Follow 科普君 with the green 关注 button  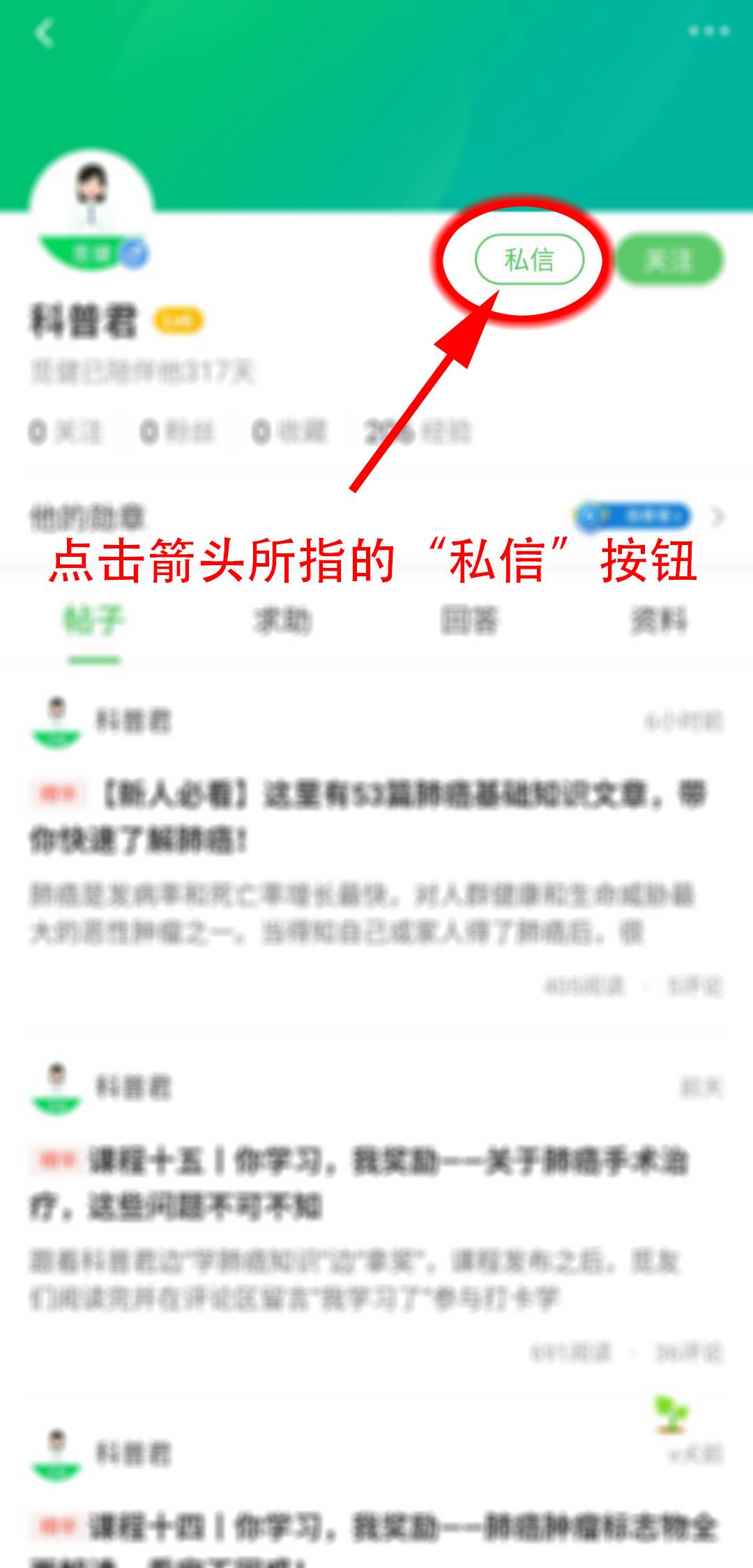pyautogui.click(x=669, y=260)
